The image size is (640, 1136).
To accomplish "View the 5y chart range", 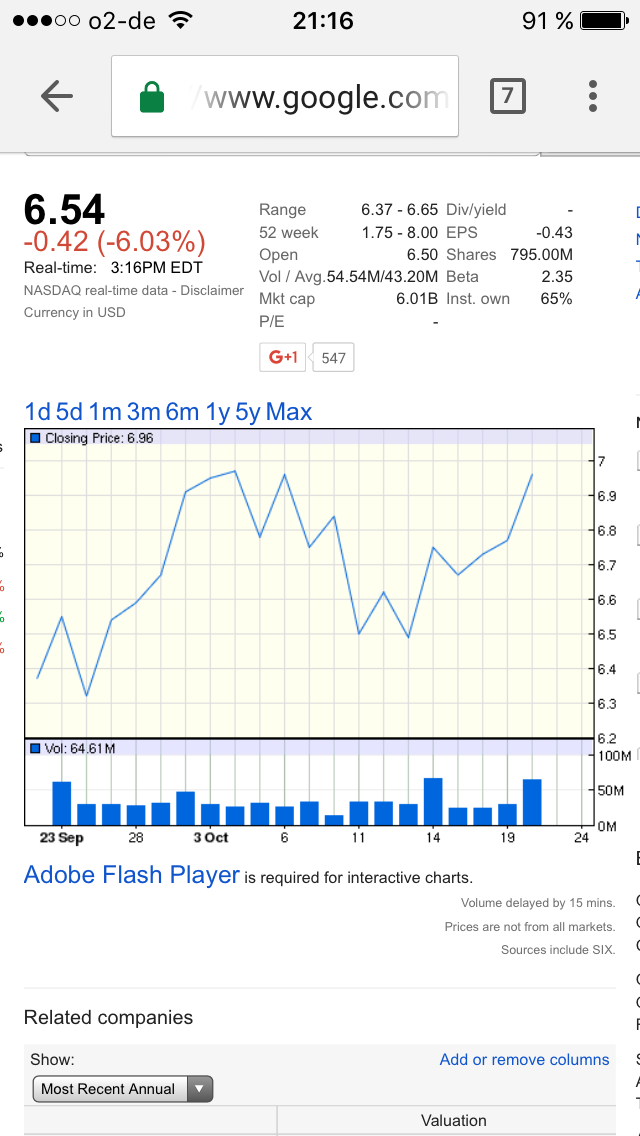I will [247, 412].
